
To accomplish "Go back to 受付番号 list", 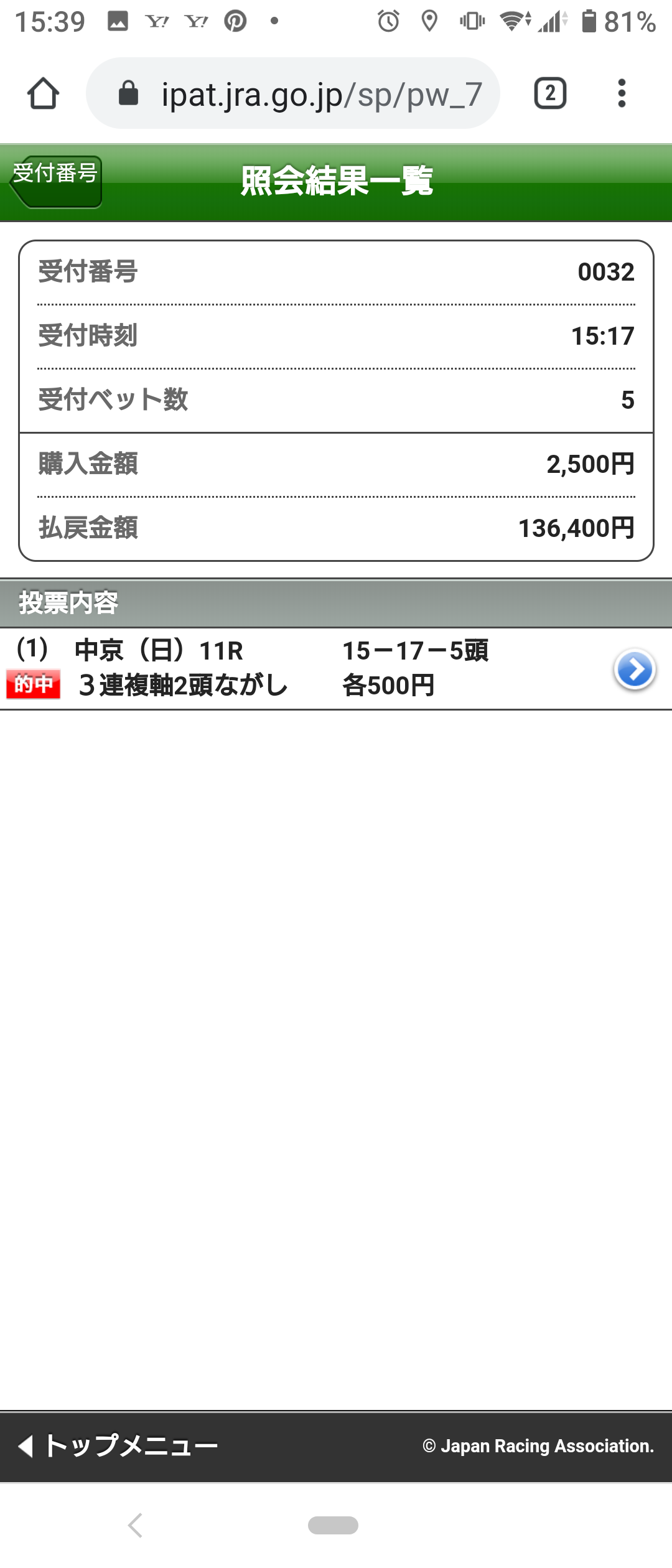I will 56,181.
